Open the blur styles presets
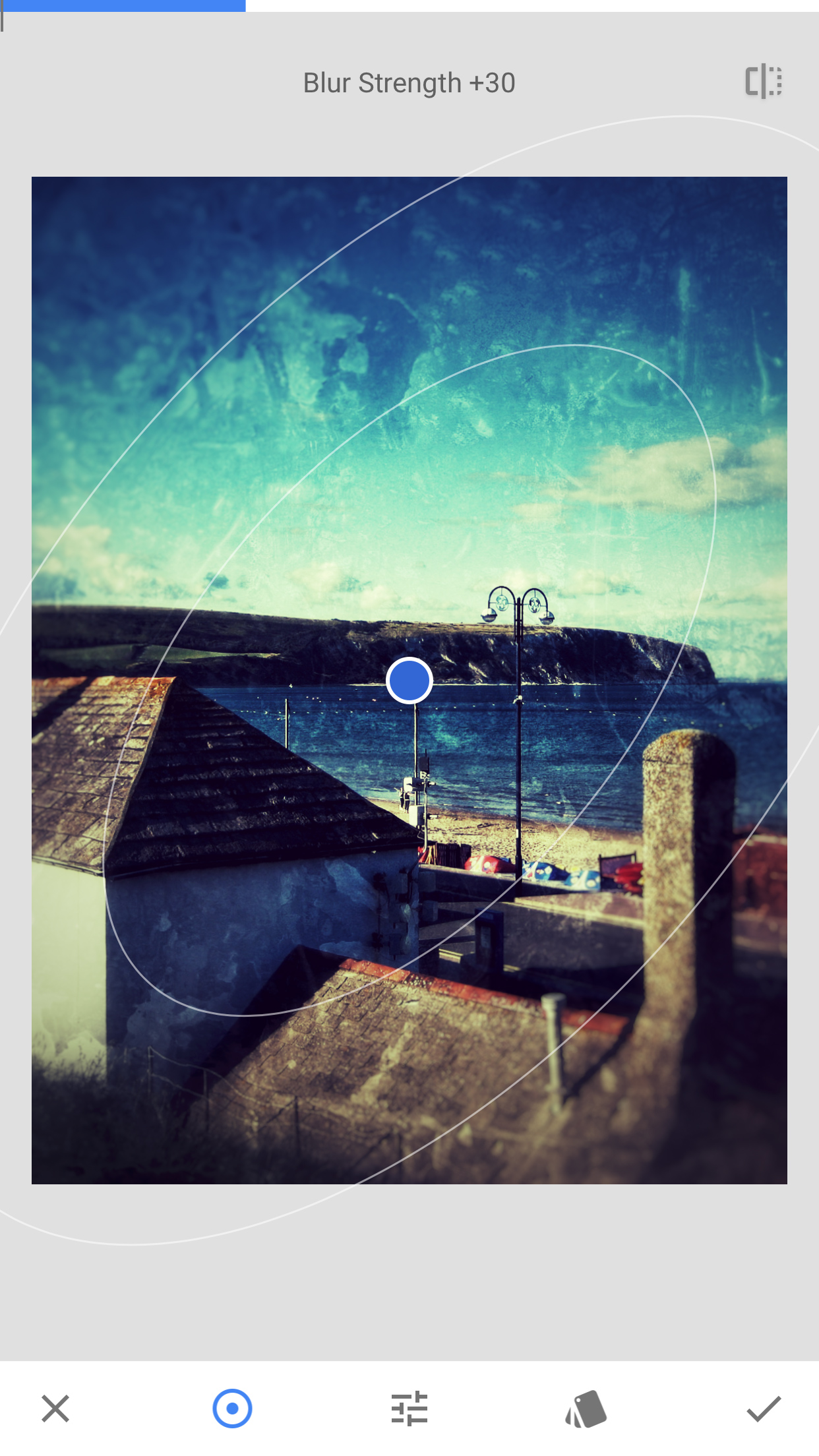819x1456 pixels. 586,1409
